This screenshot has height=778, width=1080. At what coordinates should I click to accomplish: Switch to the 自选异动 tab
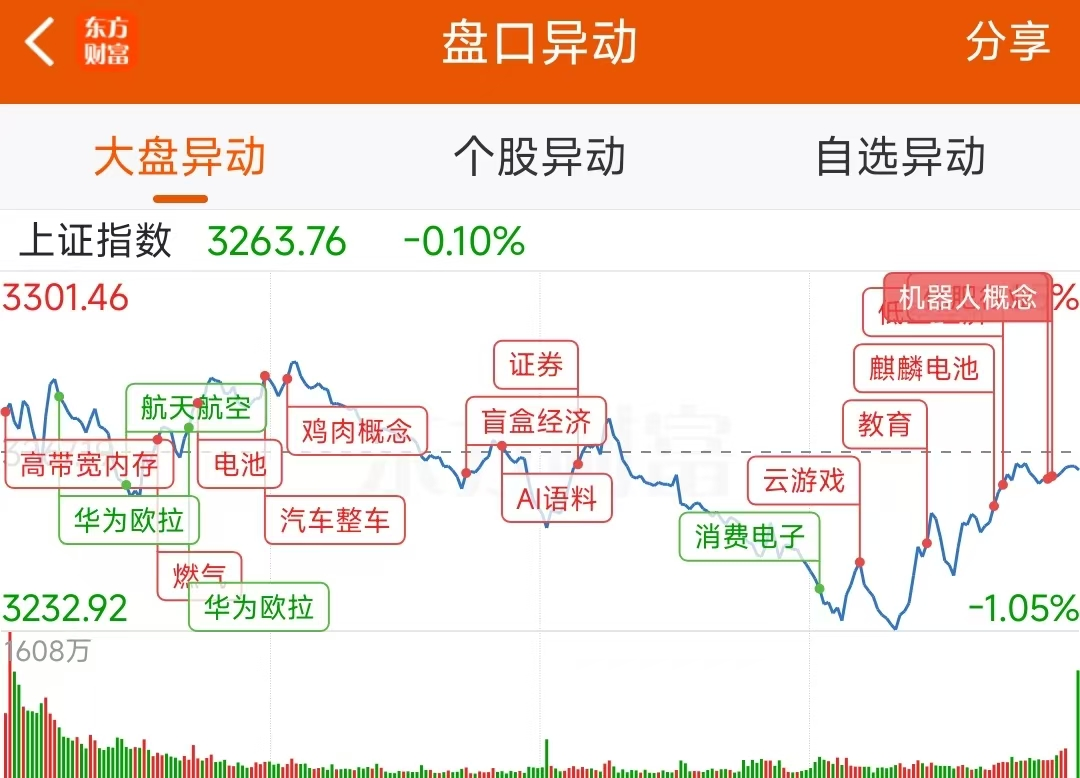(900, 157)
